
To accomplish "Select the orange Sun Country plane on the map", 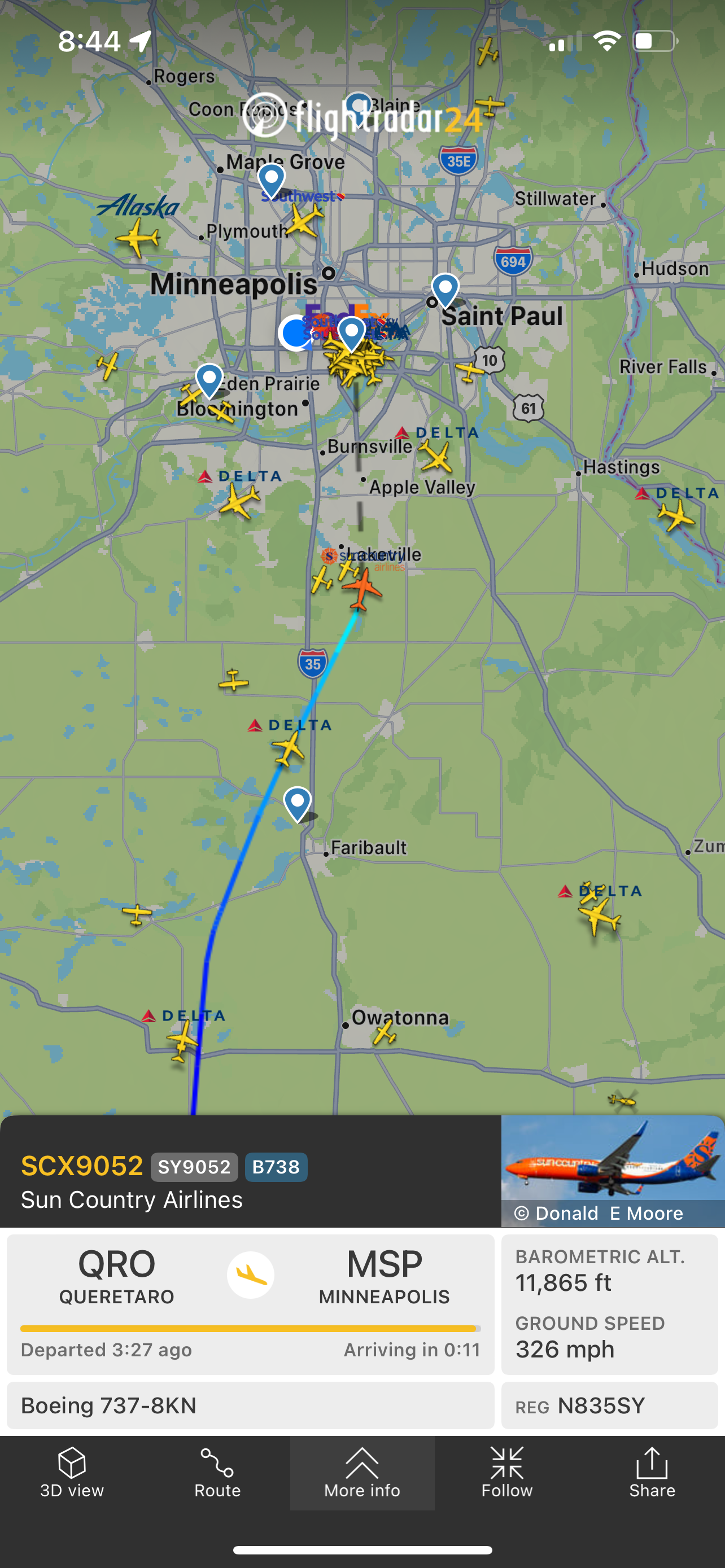I will point(361,588).
